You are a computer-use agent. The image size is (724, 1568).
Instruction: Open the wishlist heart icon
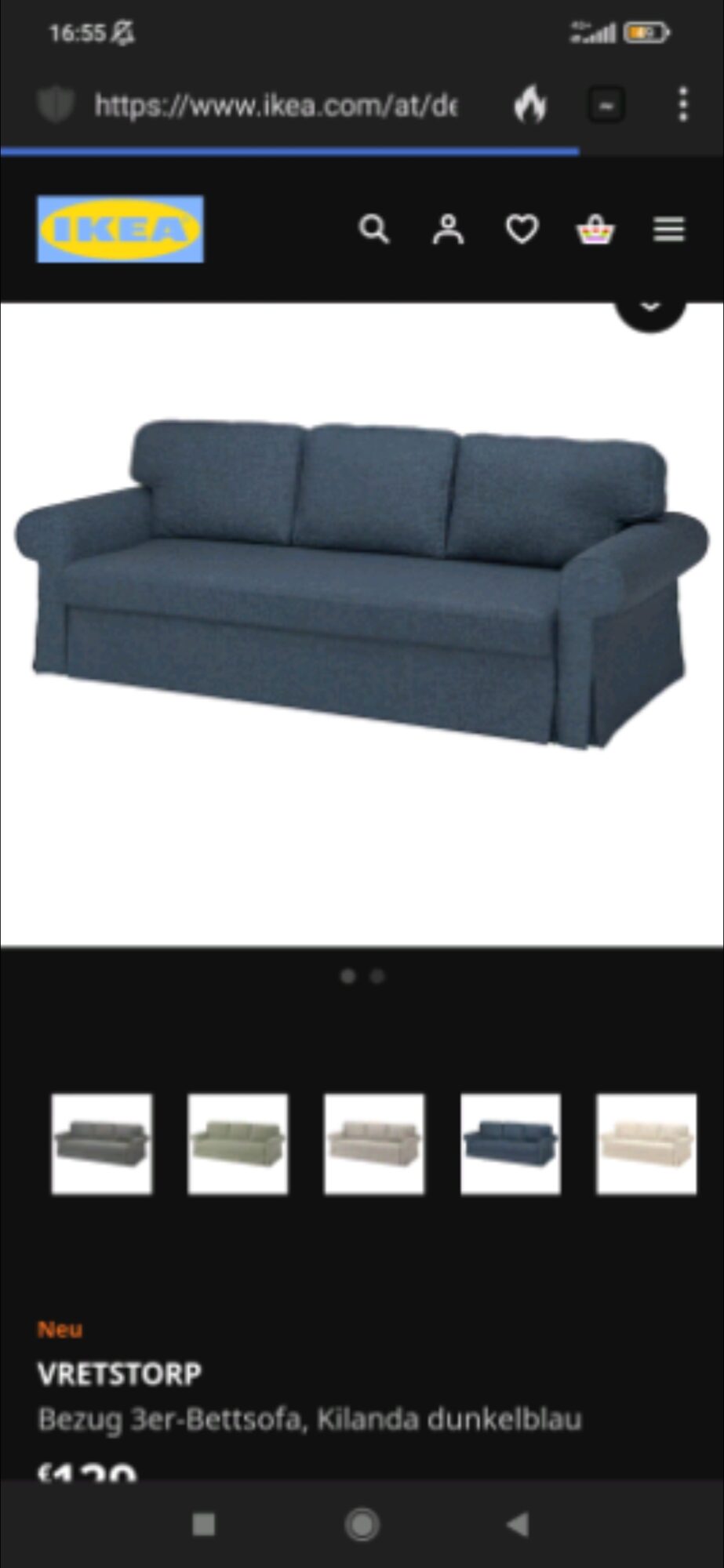(x=522, y=230)
